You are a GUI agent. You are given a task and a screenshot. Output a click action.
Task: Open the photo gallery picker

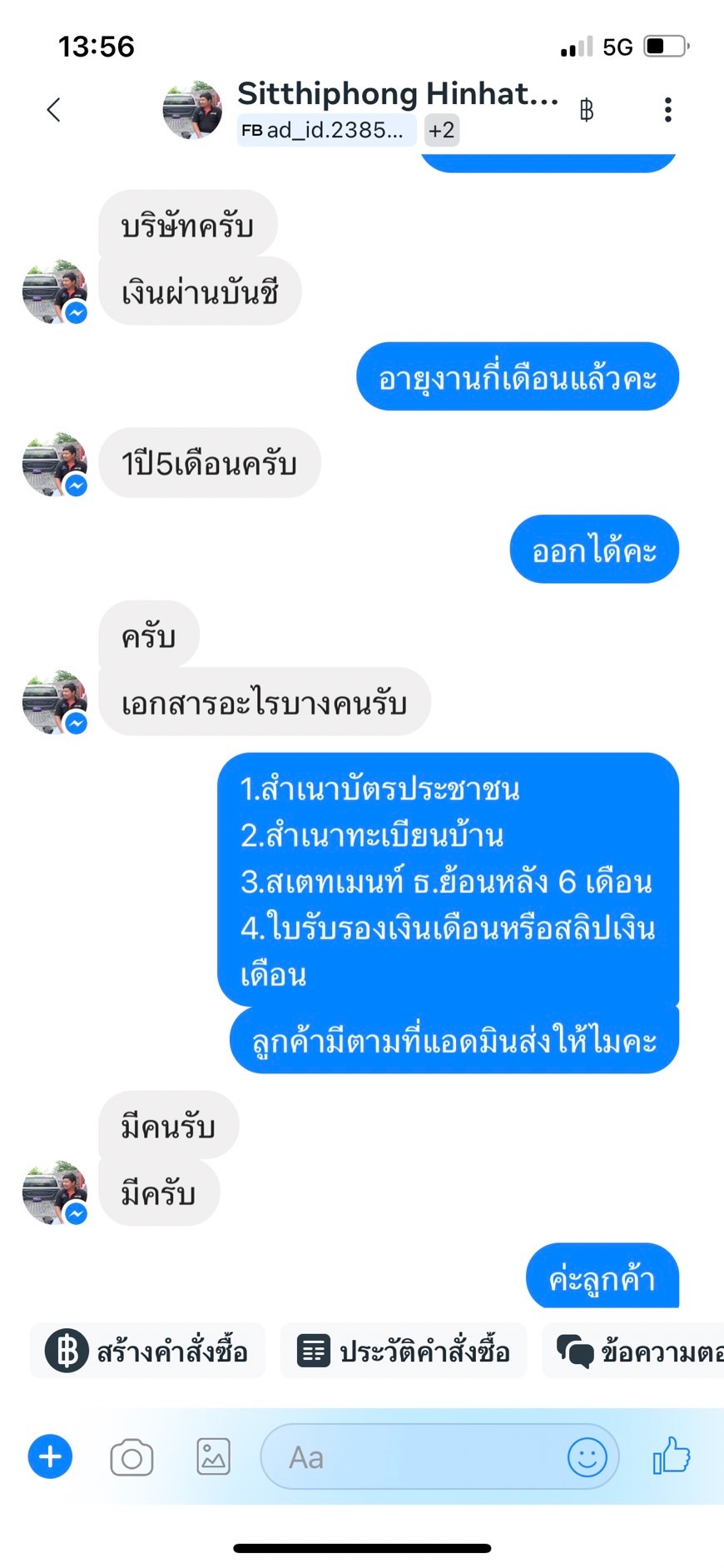(214, 1457)
